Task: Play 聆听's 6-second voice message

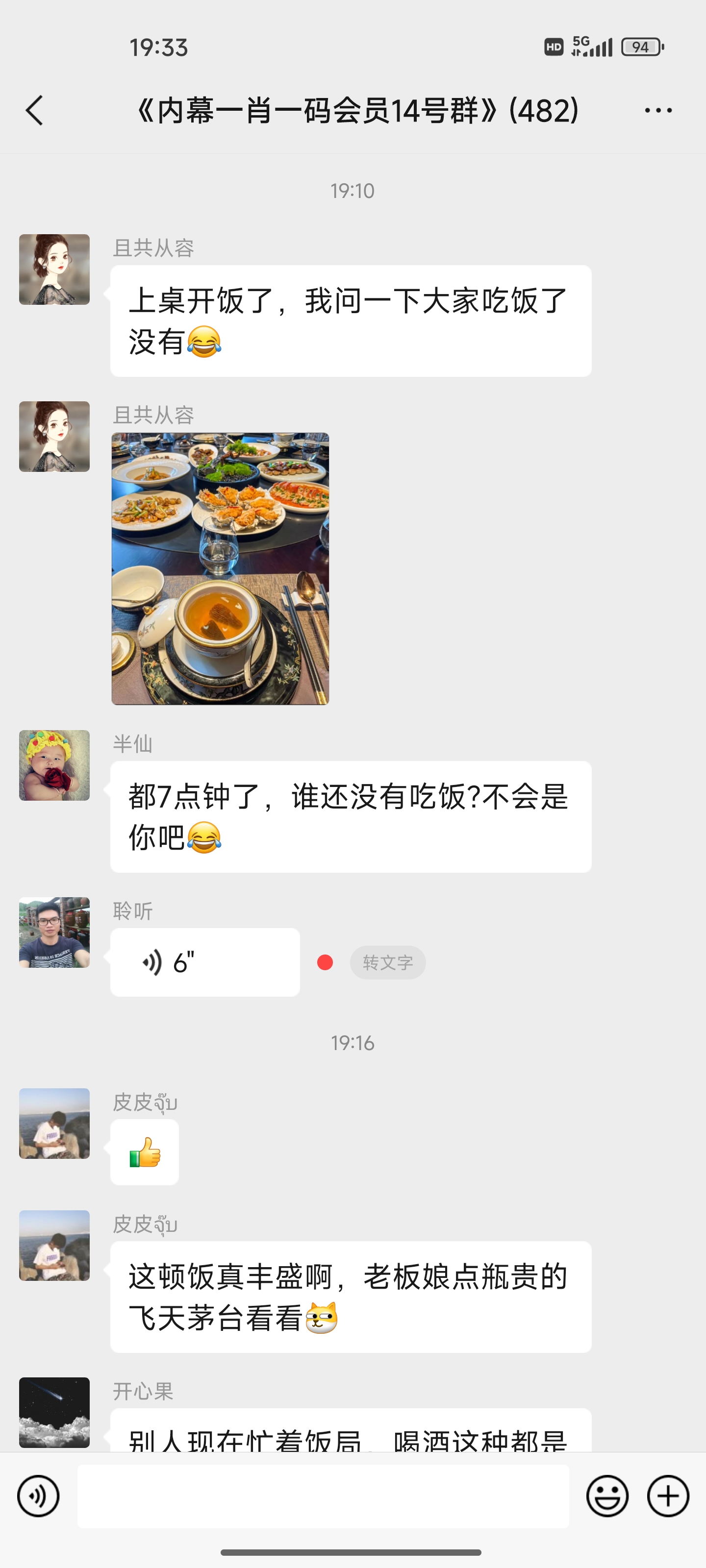Action: [x=204, y=962]
